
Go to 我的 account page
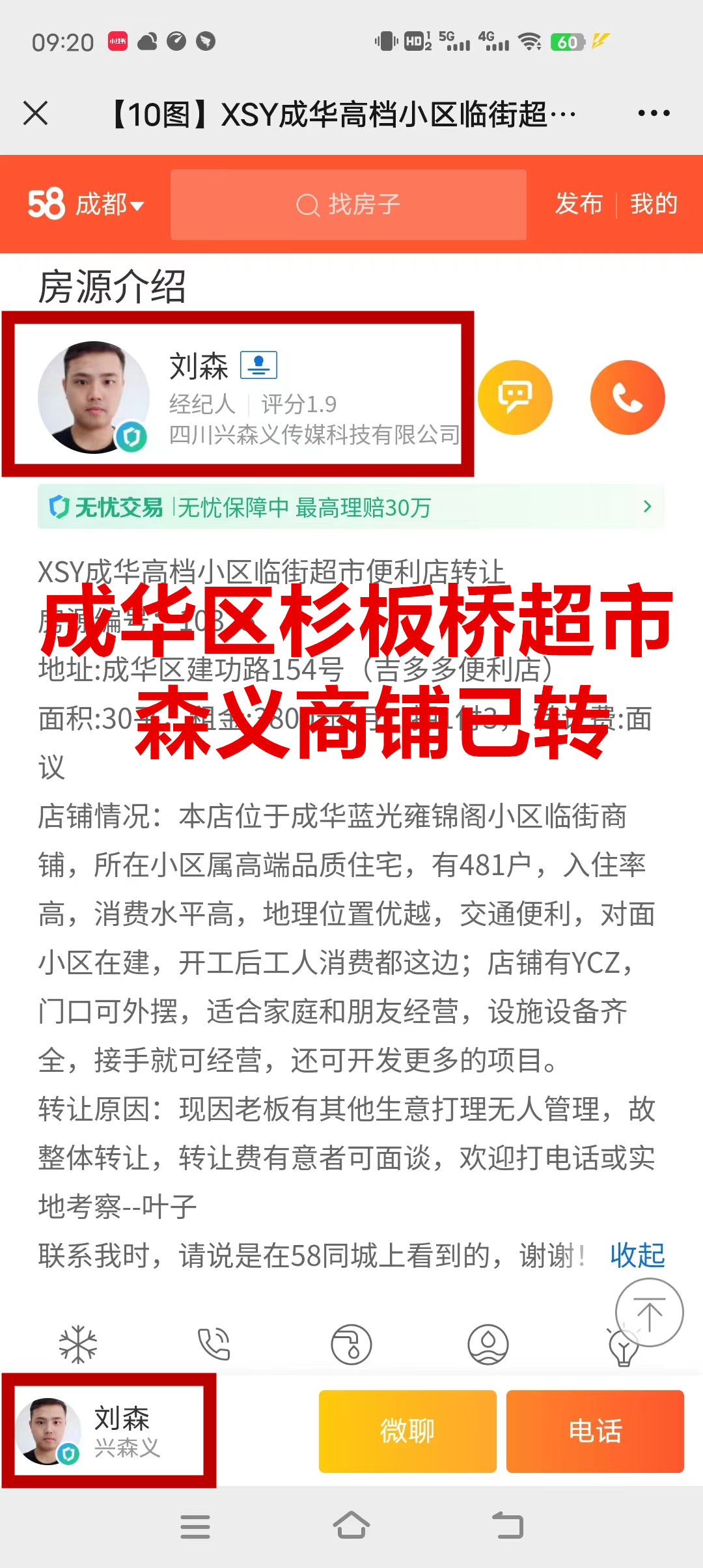654,204
